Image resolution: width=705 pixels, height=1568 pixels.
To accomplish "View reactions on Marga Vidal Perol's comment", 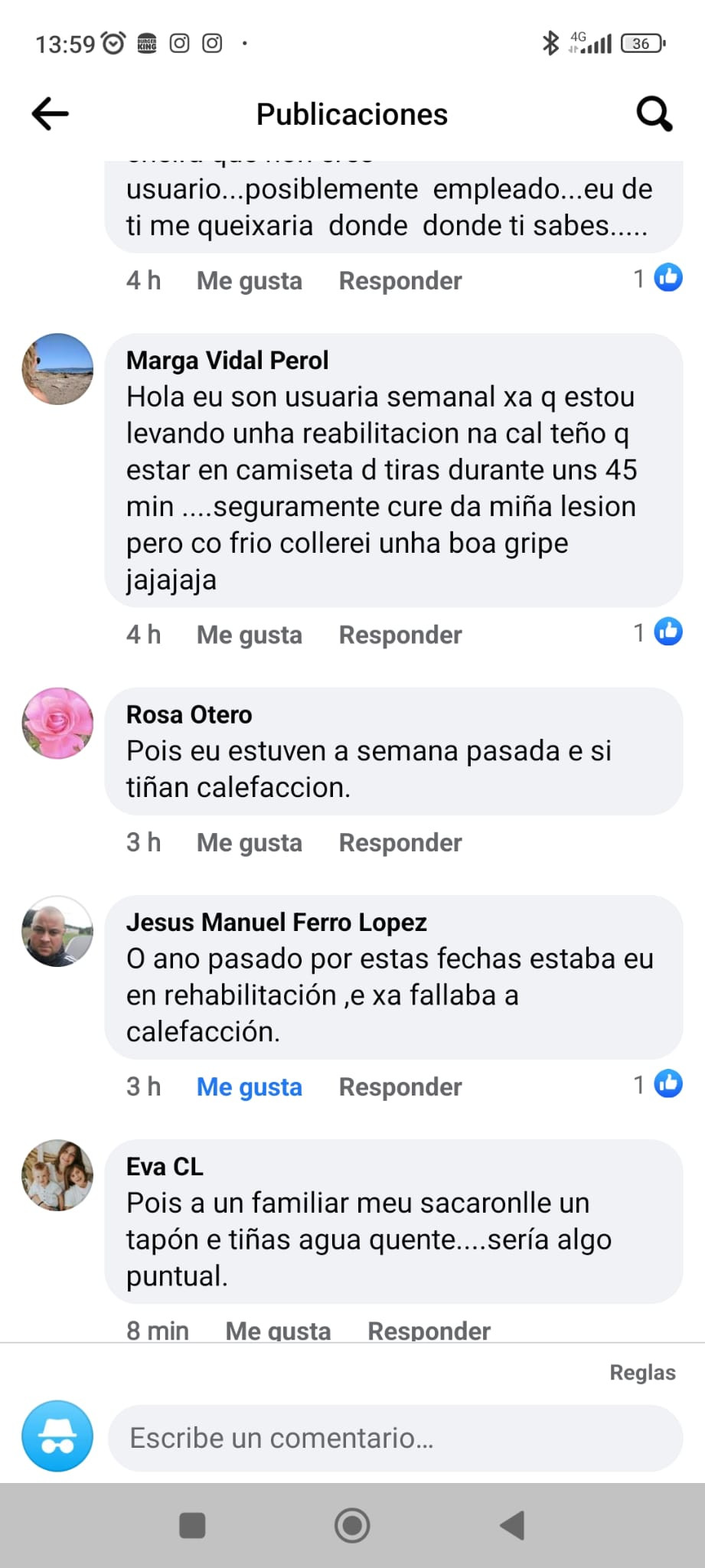I will (x=658, y=632).
